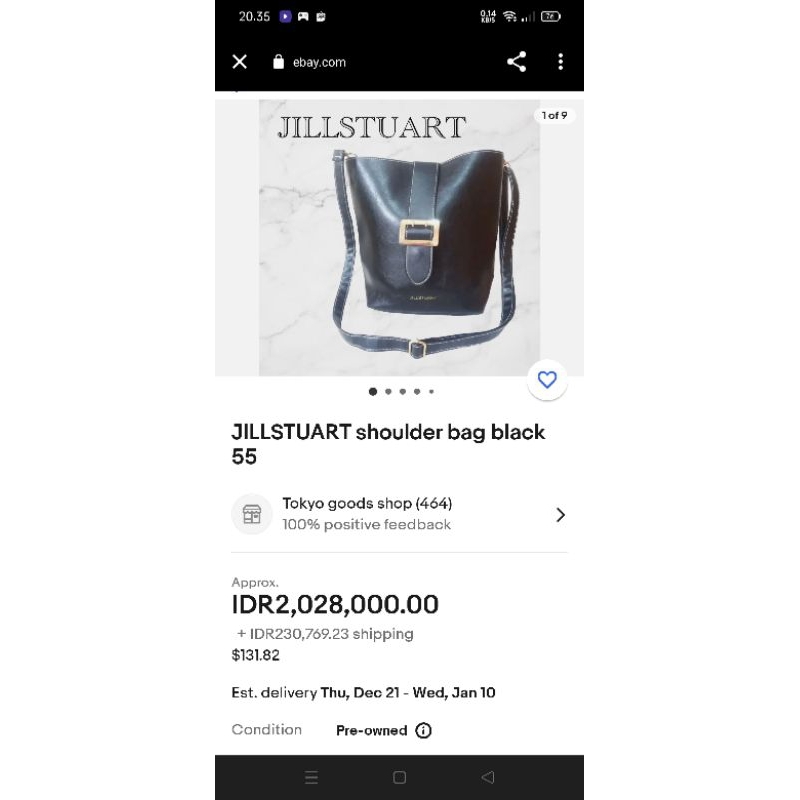Viewport: 800px width, 800px height.
Task: Open the JILLSTUART bag product photo
Action: coord(399,237)
